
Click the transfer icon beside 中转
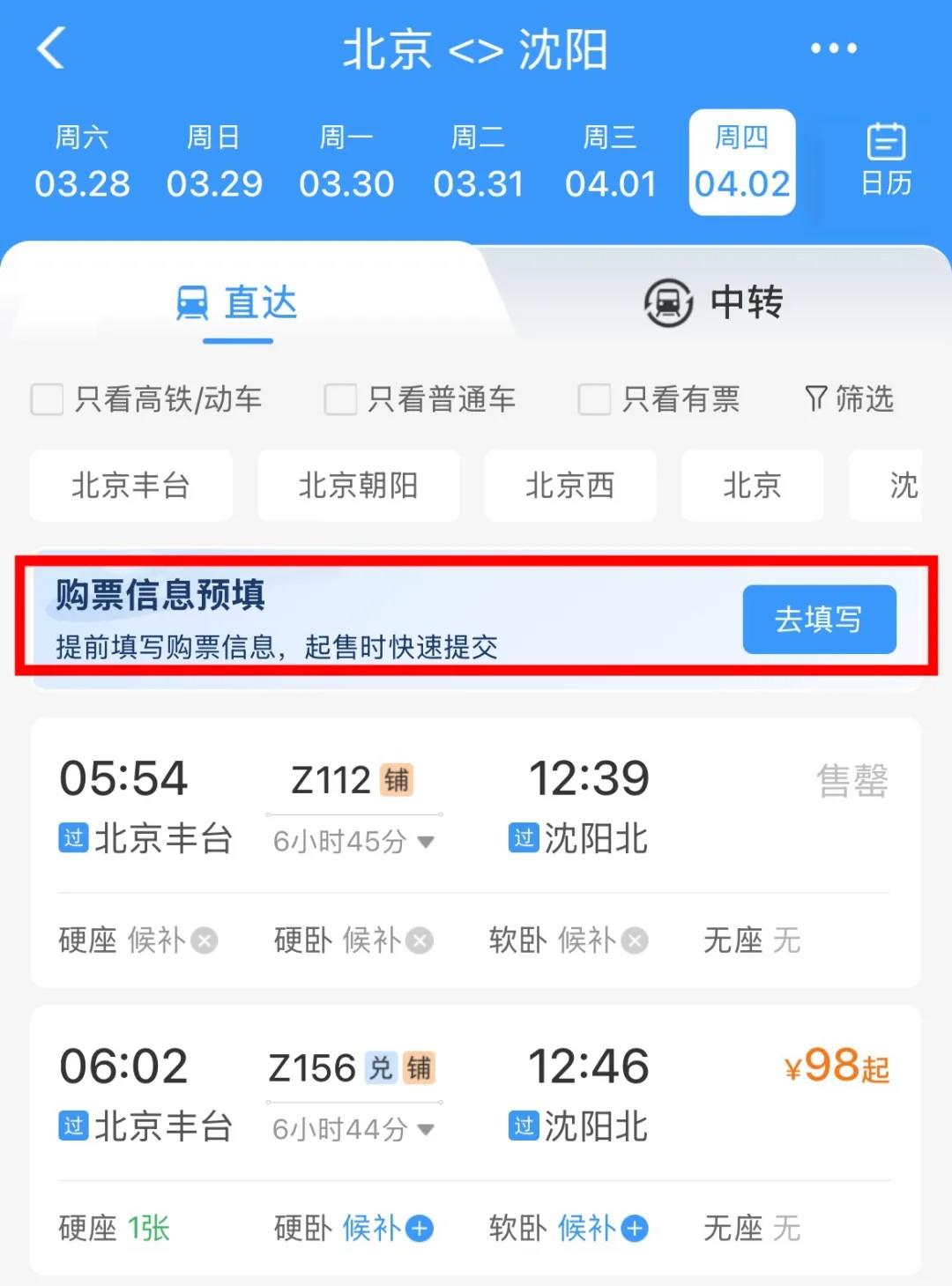click(667, 302)
